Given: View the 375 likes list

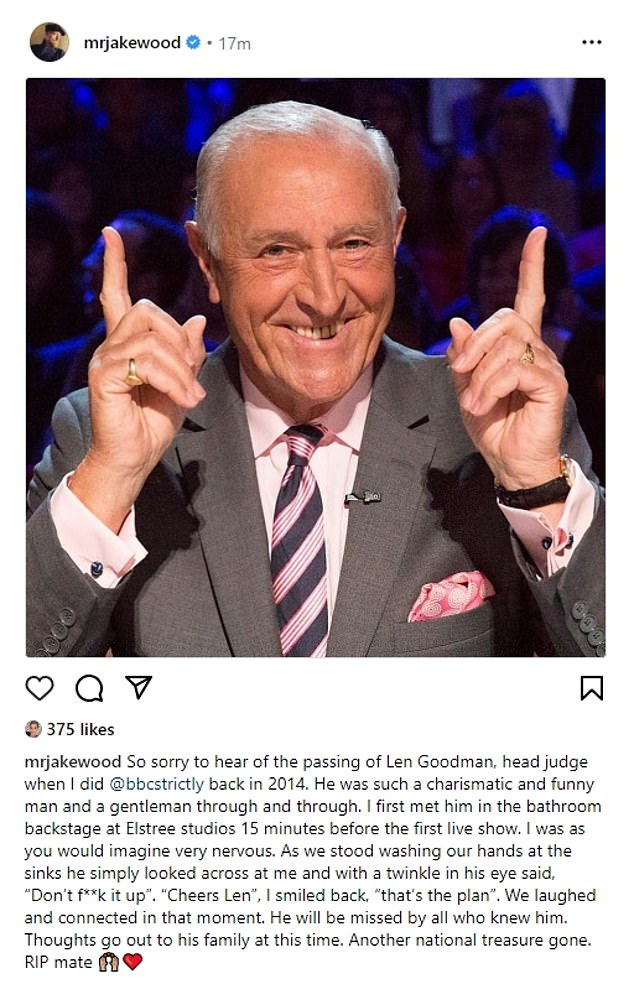Looking at the screenshot, I should [x=80, y=729].
